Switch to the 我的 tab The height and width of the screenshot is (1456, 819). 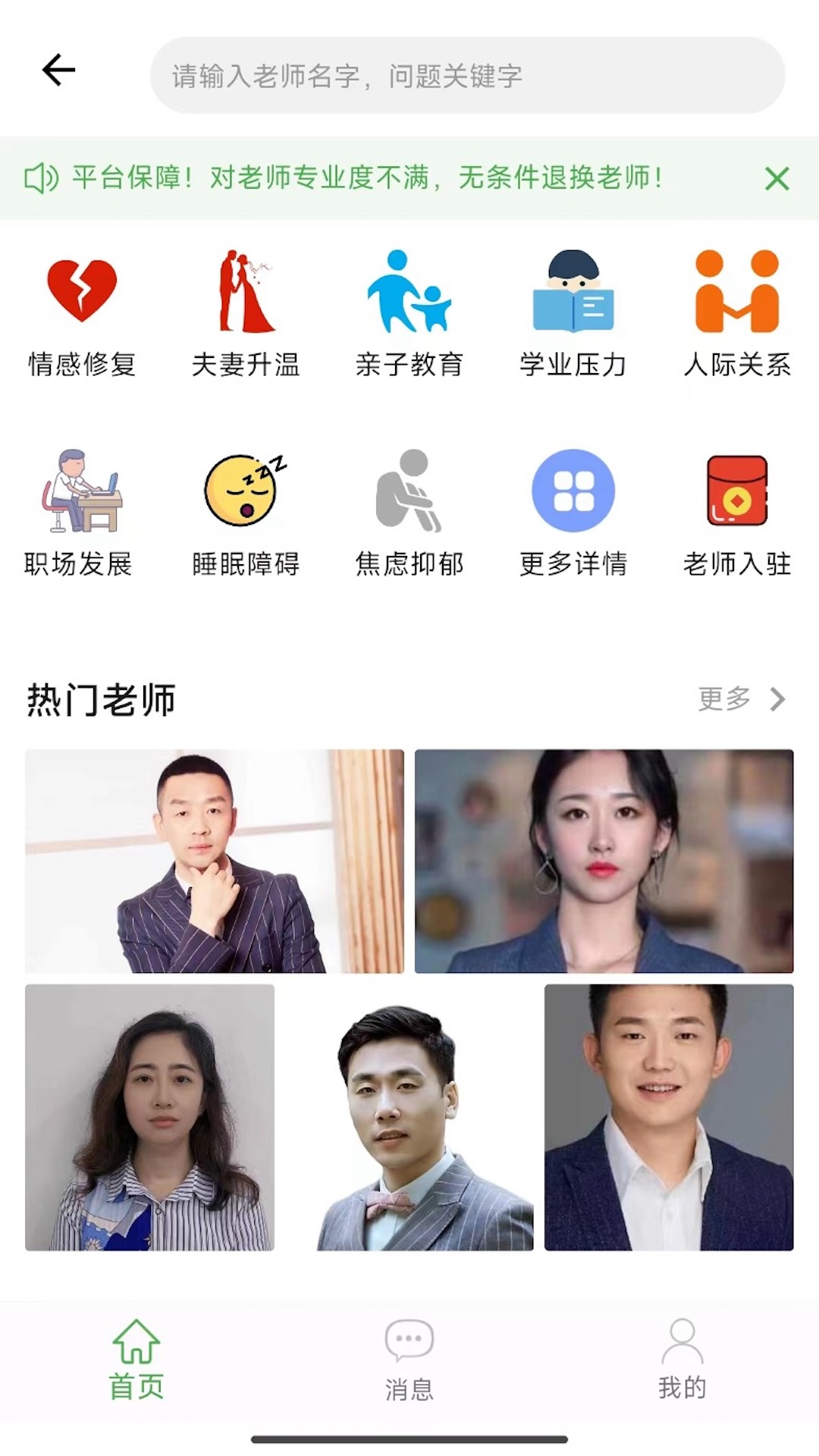(682, 1359)
